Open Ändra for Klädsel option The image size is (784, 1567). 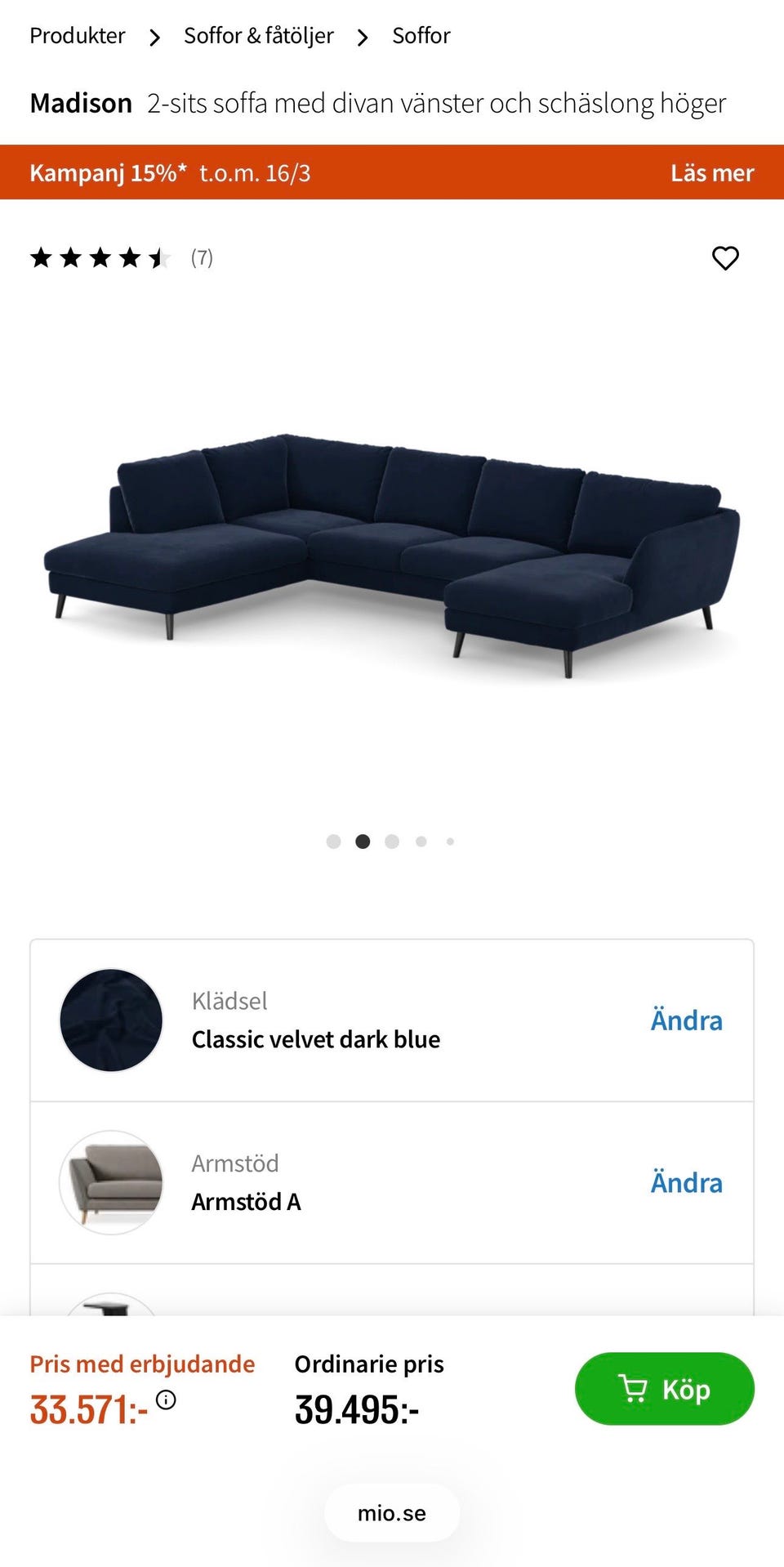(687, 1020)
